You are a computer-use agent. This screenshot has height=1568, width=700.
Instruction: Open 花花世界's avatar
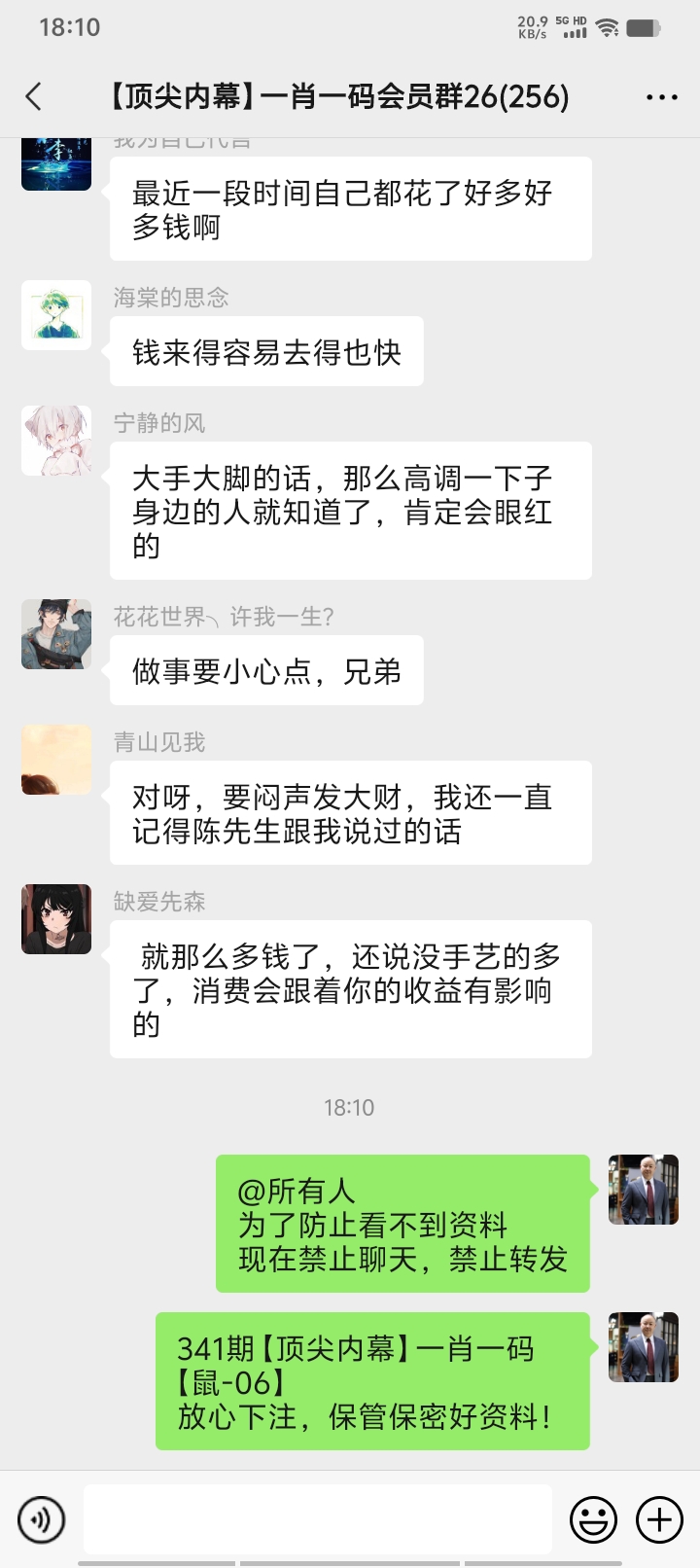pos(56,634)
